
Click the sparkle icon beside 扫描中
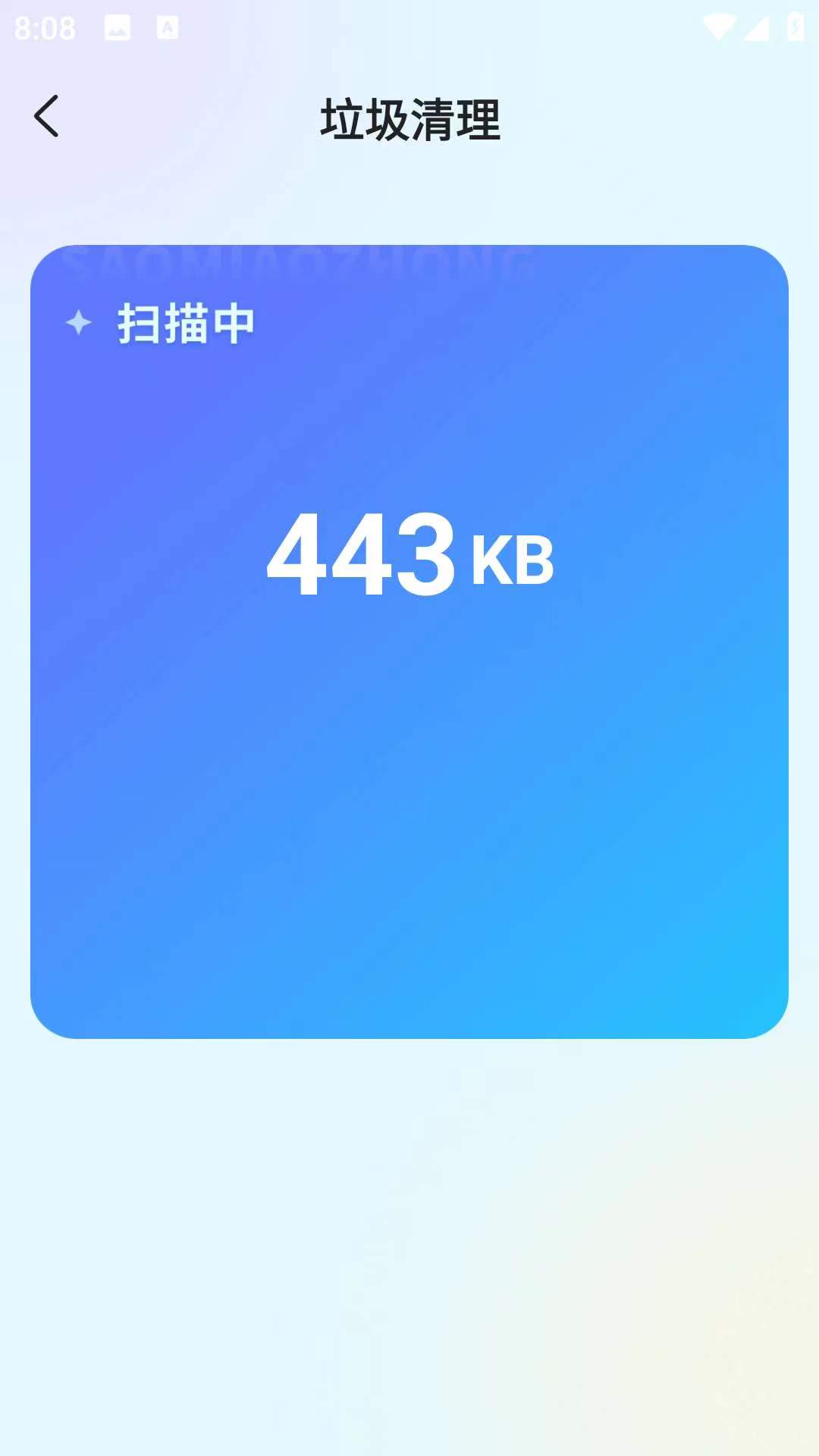click(78, 322)
